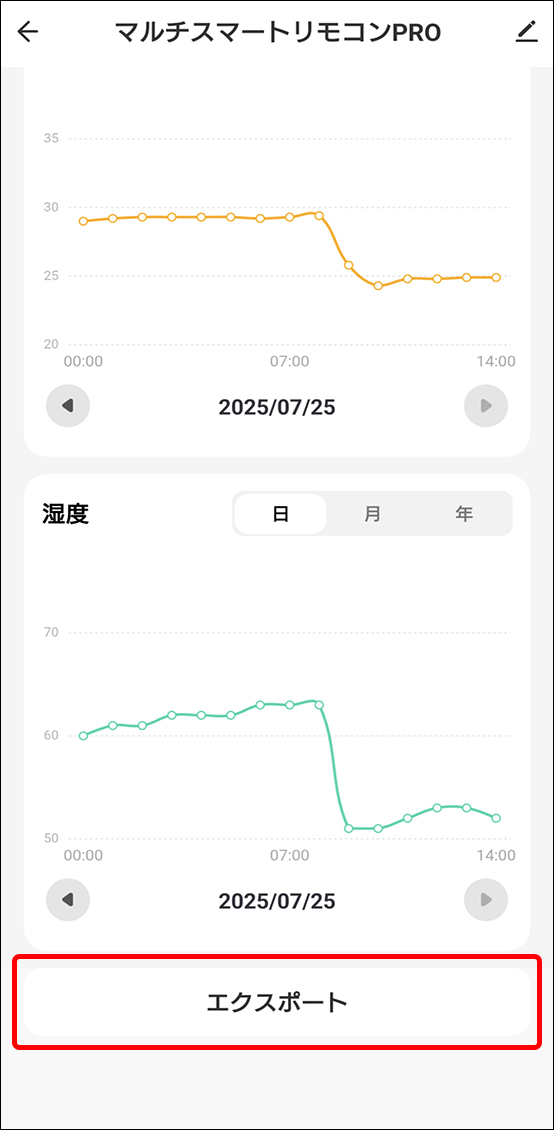
Task: Switch humidity chart to 月 view
Action: 372,514
